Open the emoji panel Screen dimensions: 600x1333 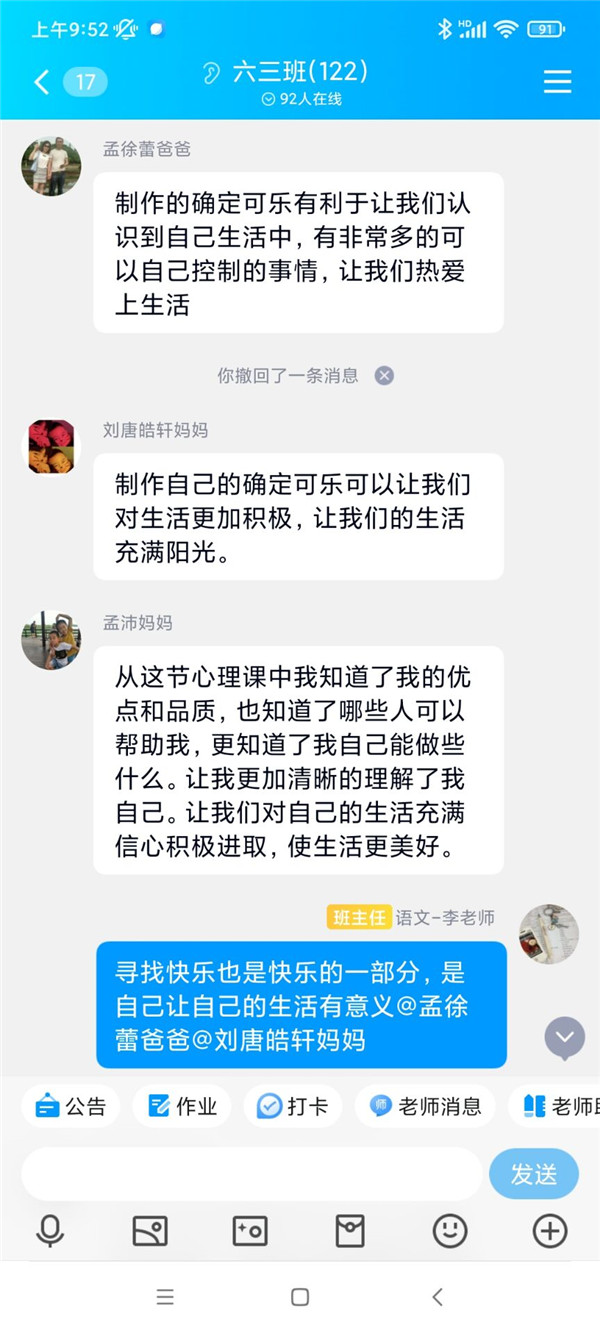450,1231
